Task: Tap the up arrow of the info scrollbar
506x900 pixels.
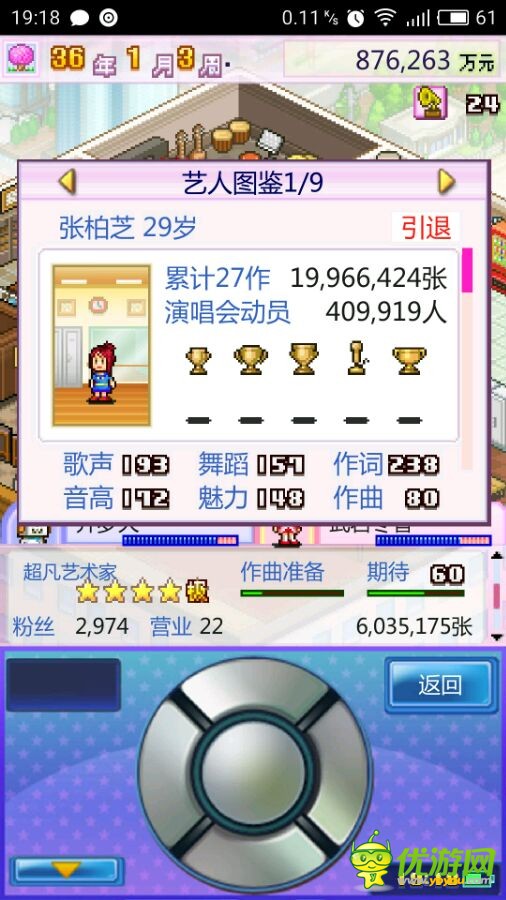Action: [497, 556]
